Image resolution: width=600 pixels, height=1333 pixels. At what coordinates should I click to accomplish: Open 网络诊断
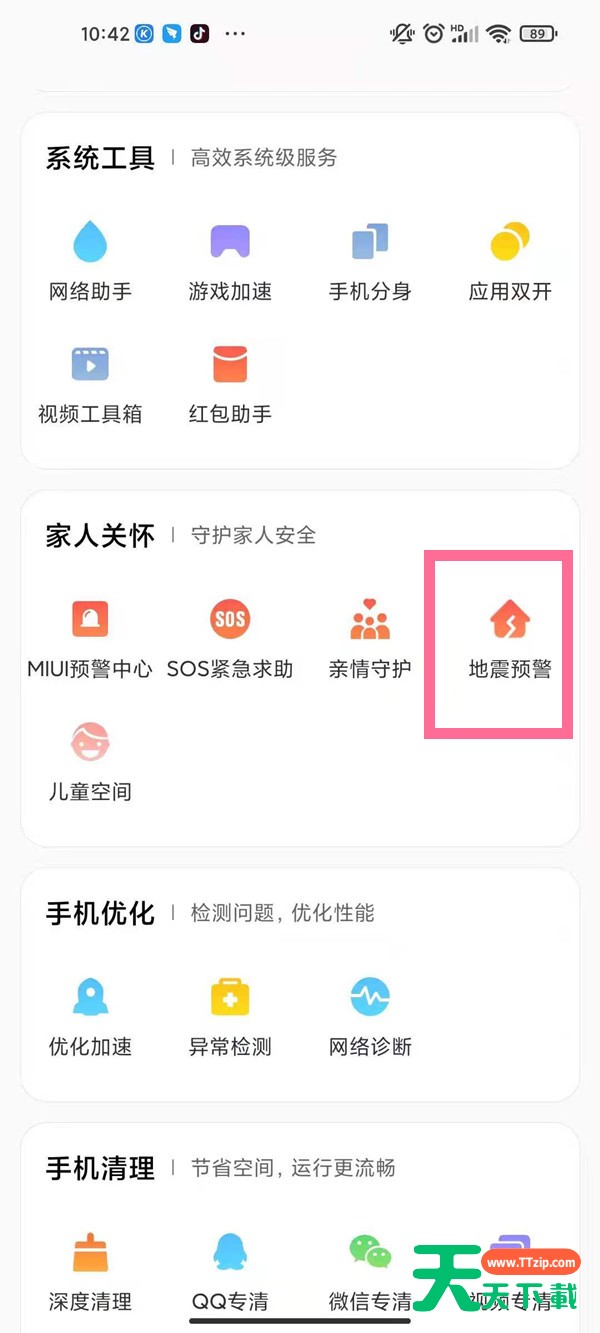coord(370,1018)
